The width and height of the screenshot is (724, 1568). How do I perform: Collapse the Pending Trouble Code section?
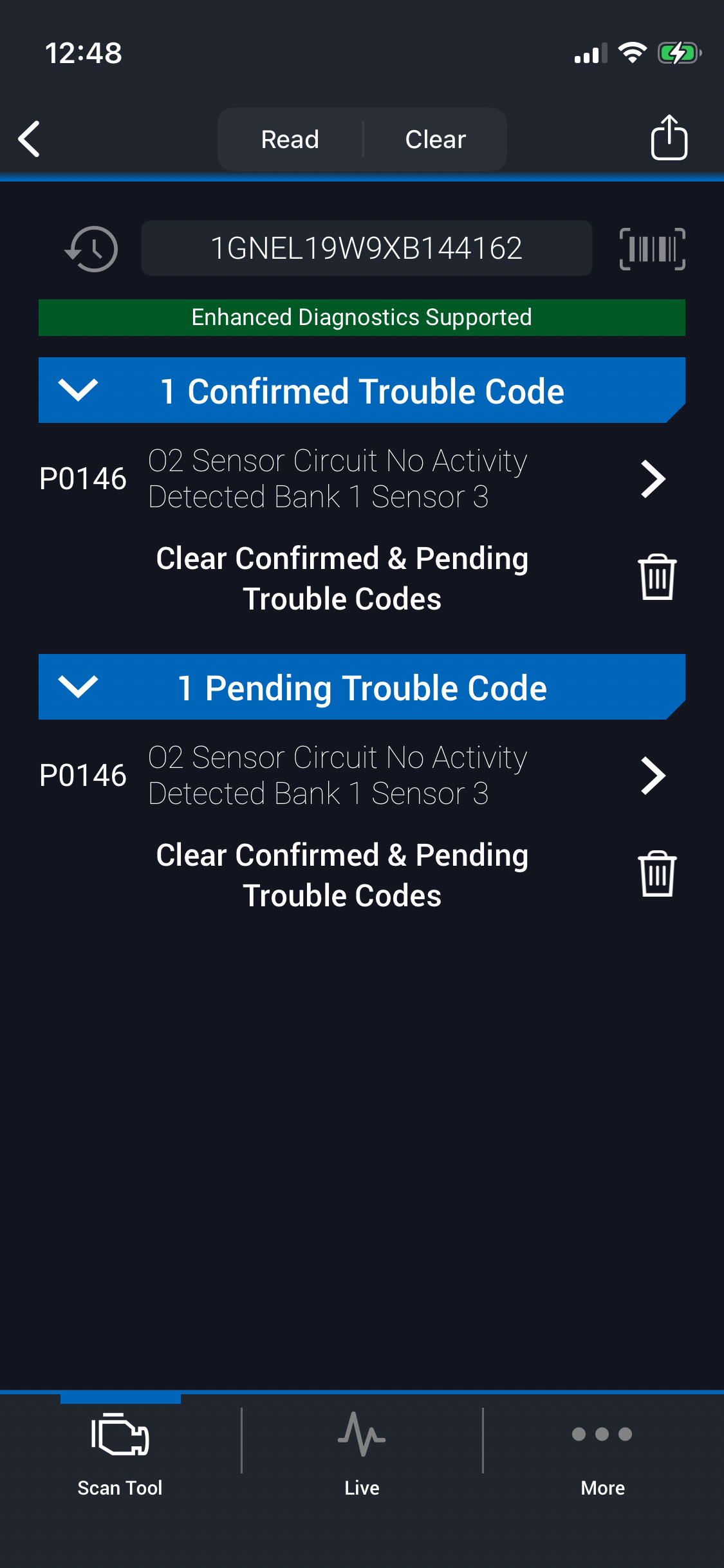pyautogui.click(x=78, y=687)
